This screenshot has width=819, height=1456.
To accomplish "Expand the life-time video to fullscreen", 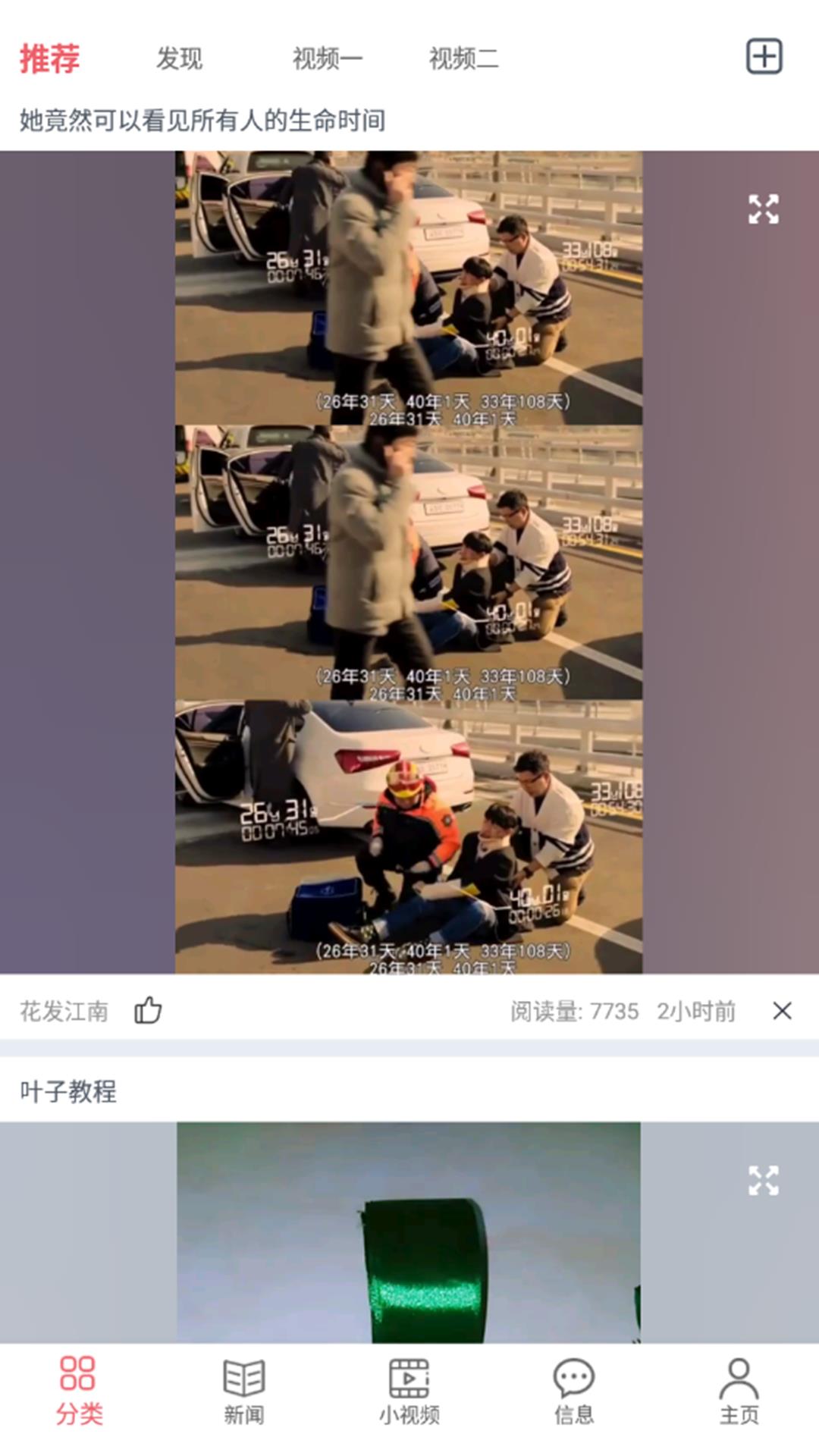I will tap(763, 209).
